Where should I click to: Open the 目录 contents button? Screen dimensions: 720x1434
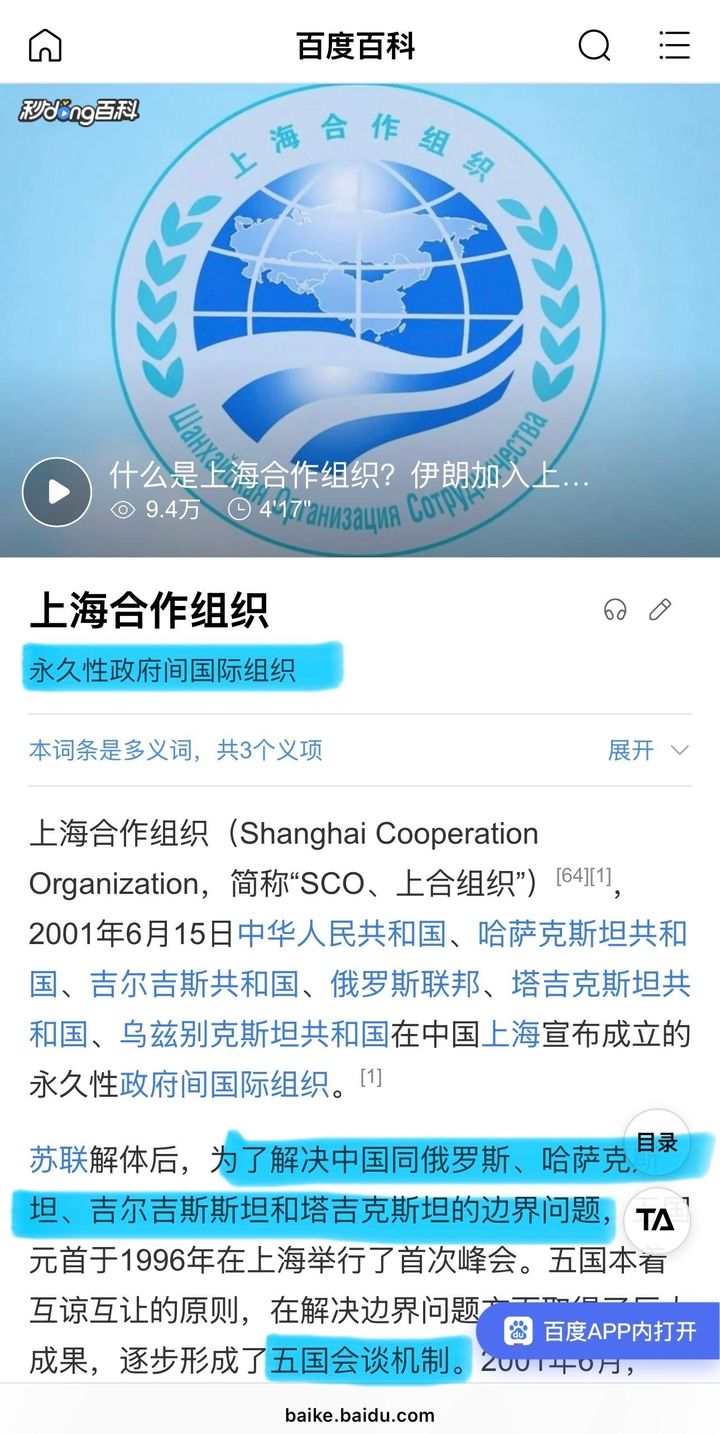[657, 1143]
